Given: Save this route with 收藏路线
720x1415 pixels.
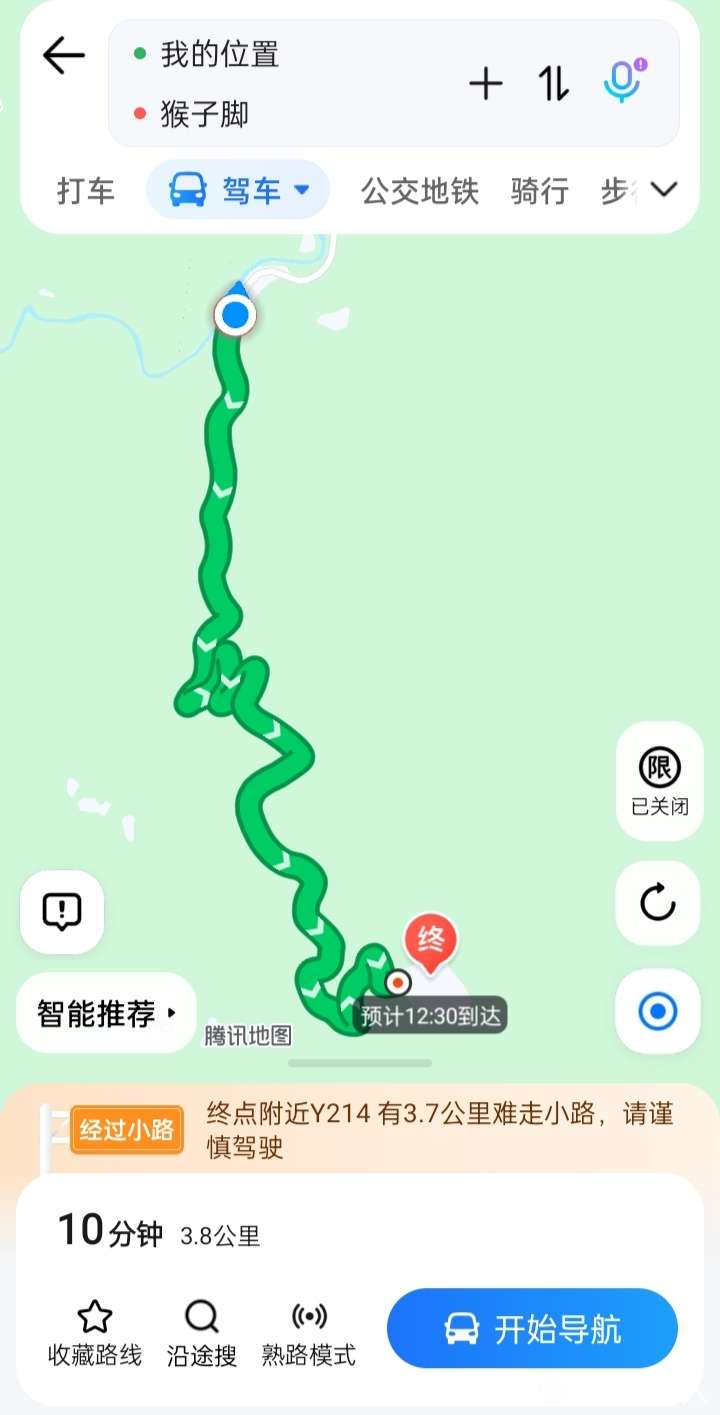Looking at the screenshot, I should 95,1334.
